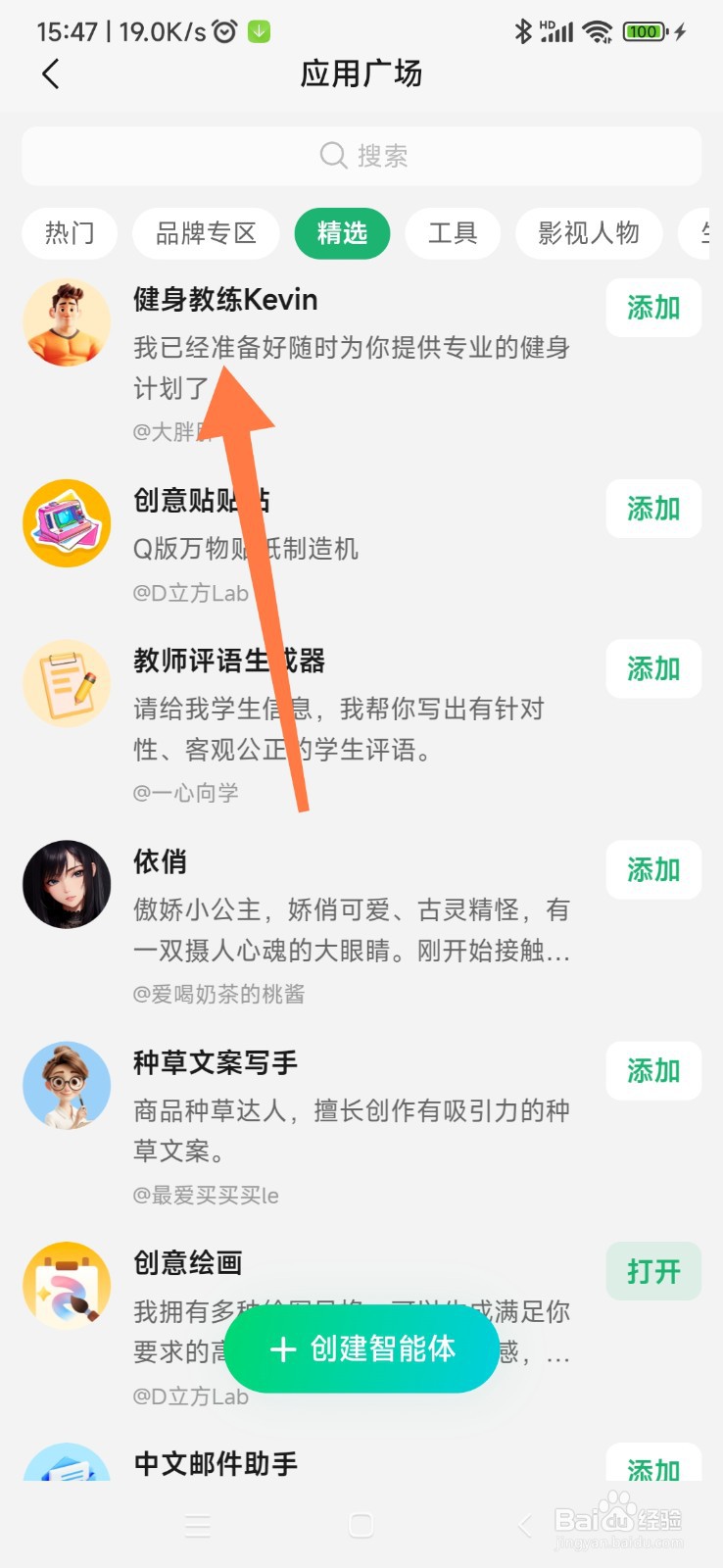Tap the @D立方Lab author link
723x1568 pixels.
click(189, 592)
